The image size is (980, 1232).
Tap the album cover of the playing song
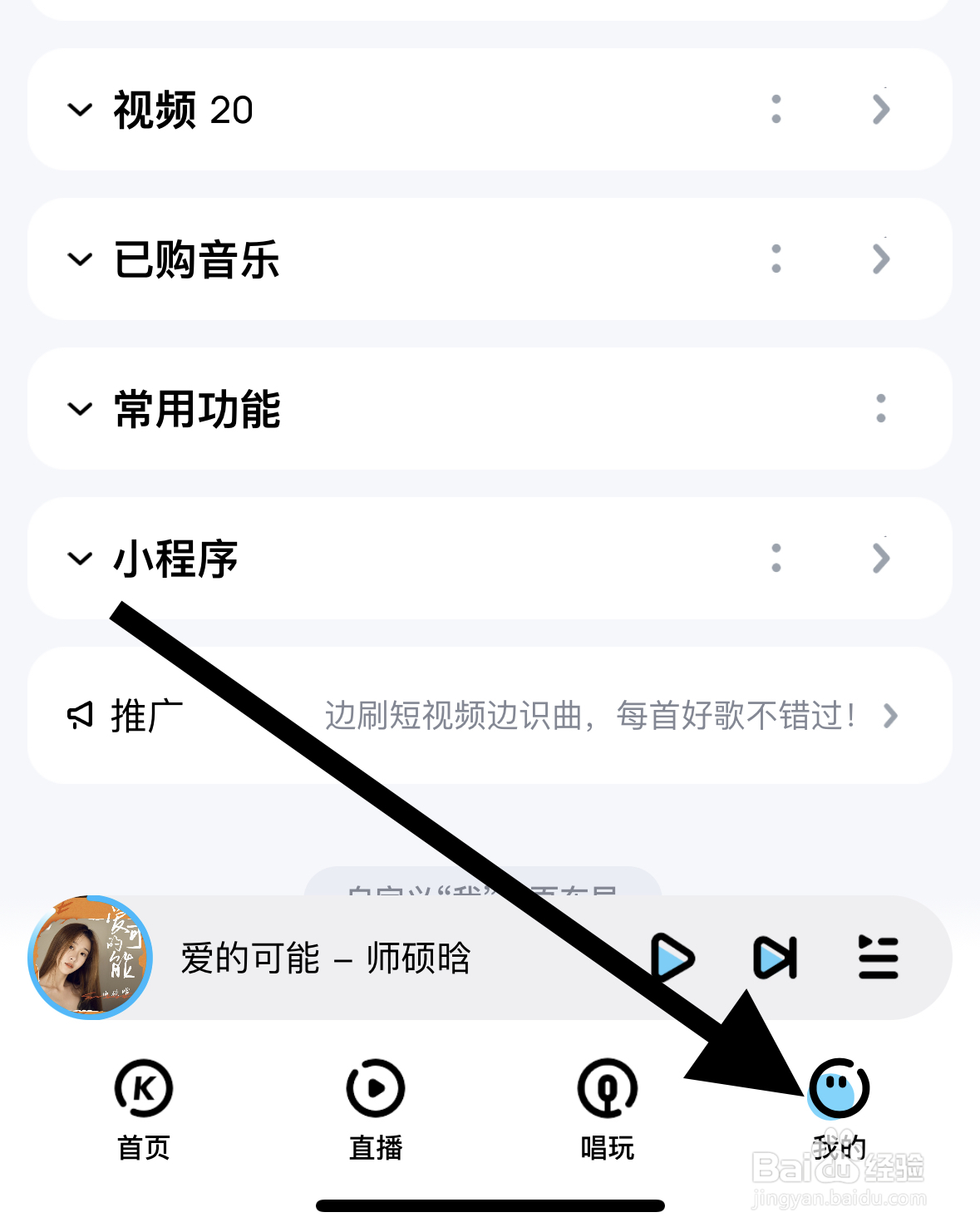tap(92, 958)
